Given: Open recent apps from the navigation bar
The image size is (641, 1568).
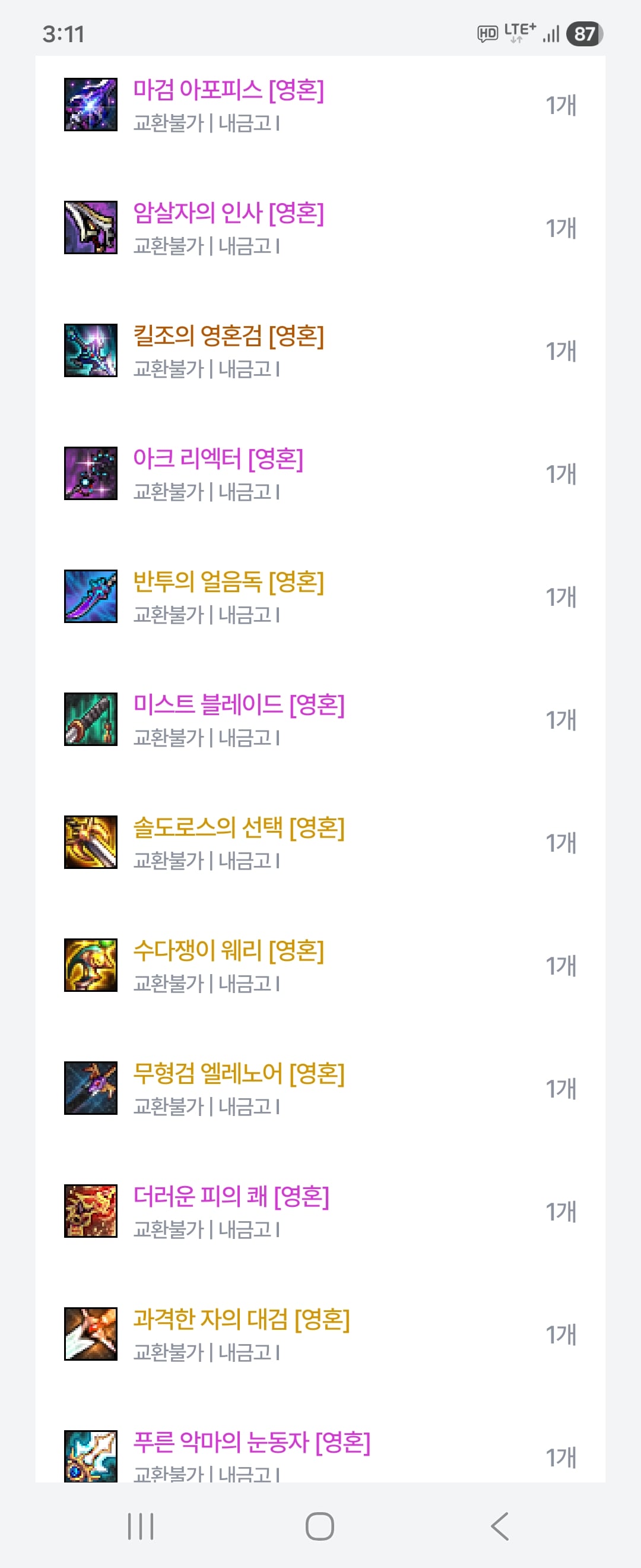Looking at the screenshot, I should [141, 1526].
